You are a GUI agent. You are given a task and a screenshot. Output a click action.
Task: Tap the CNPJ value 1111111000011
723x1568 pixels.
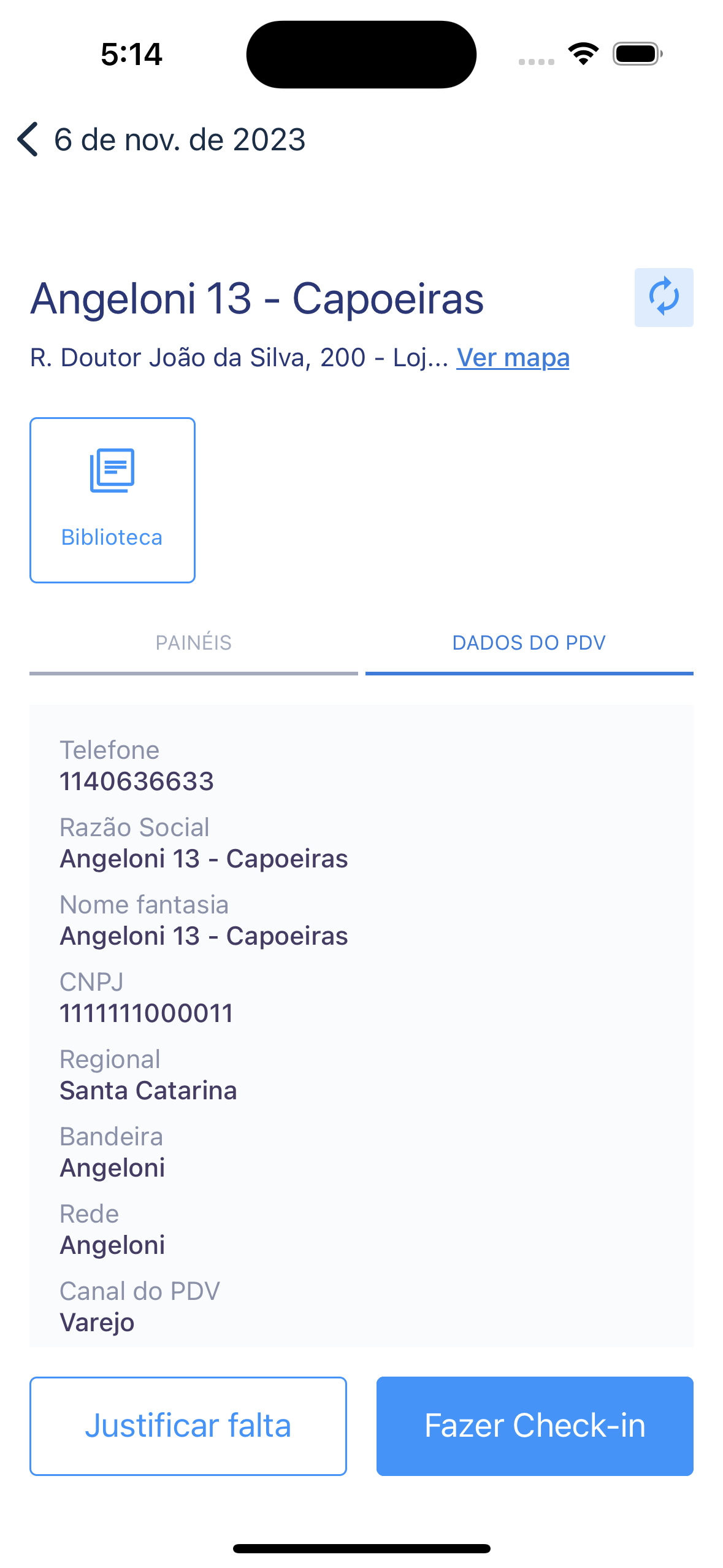pos(146,1013)
